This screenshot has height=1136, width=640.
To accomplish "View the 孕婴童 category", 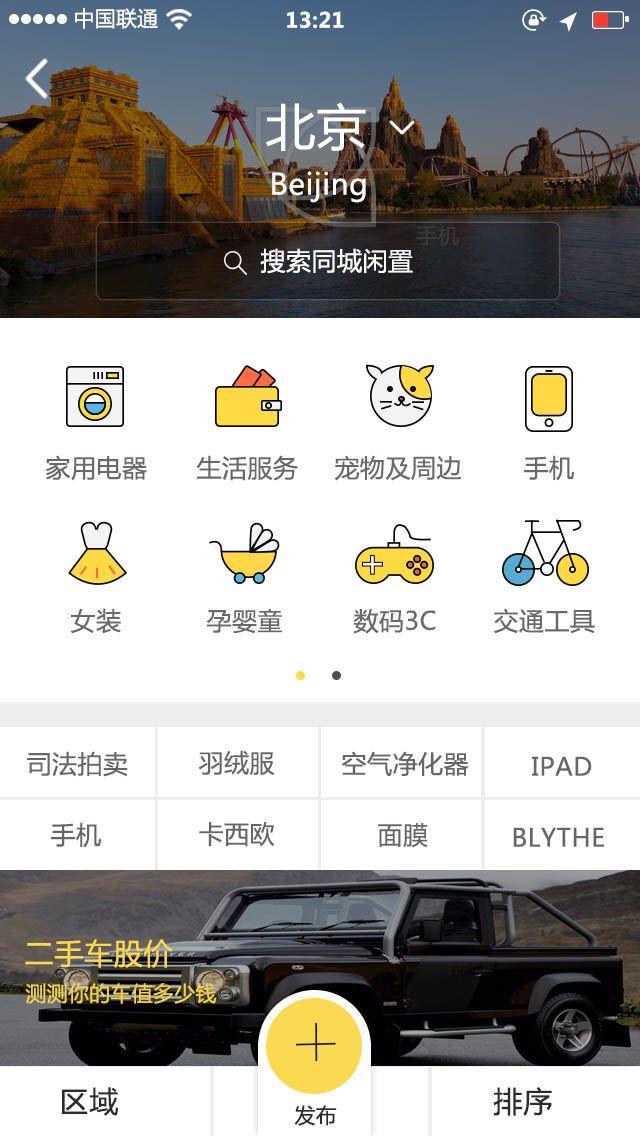I will [x=245, y=577].
